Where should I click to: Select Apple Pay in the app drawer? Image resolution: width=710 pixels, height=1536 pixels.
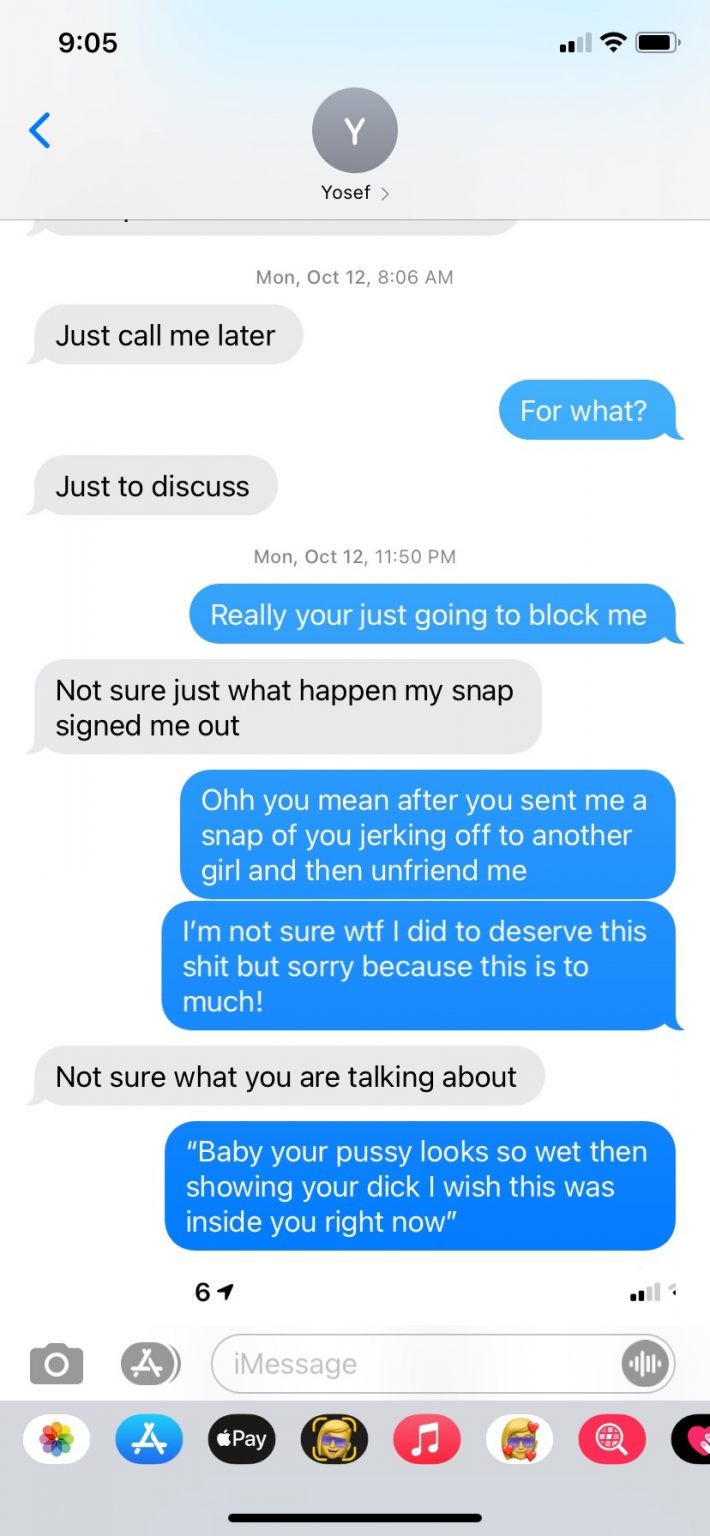tap(242, 1440)
